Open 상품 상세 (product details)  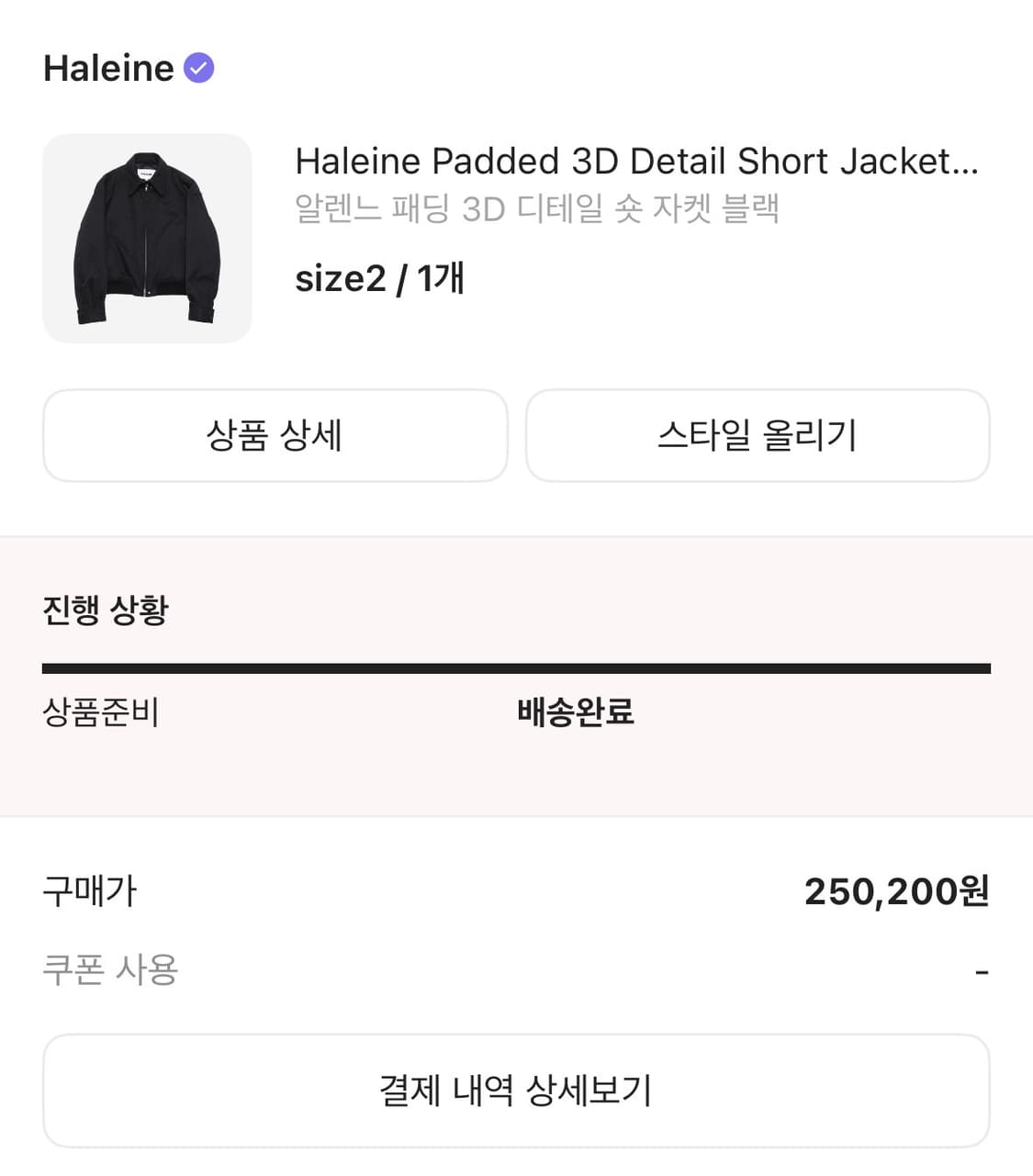coord(275,436)
